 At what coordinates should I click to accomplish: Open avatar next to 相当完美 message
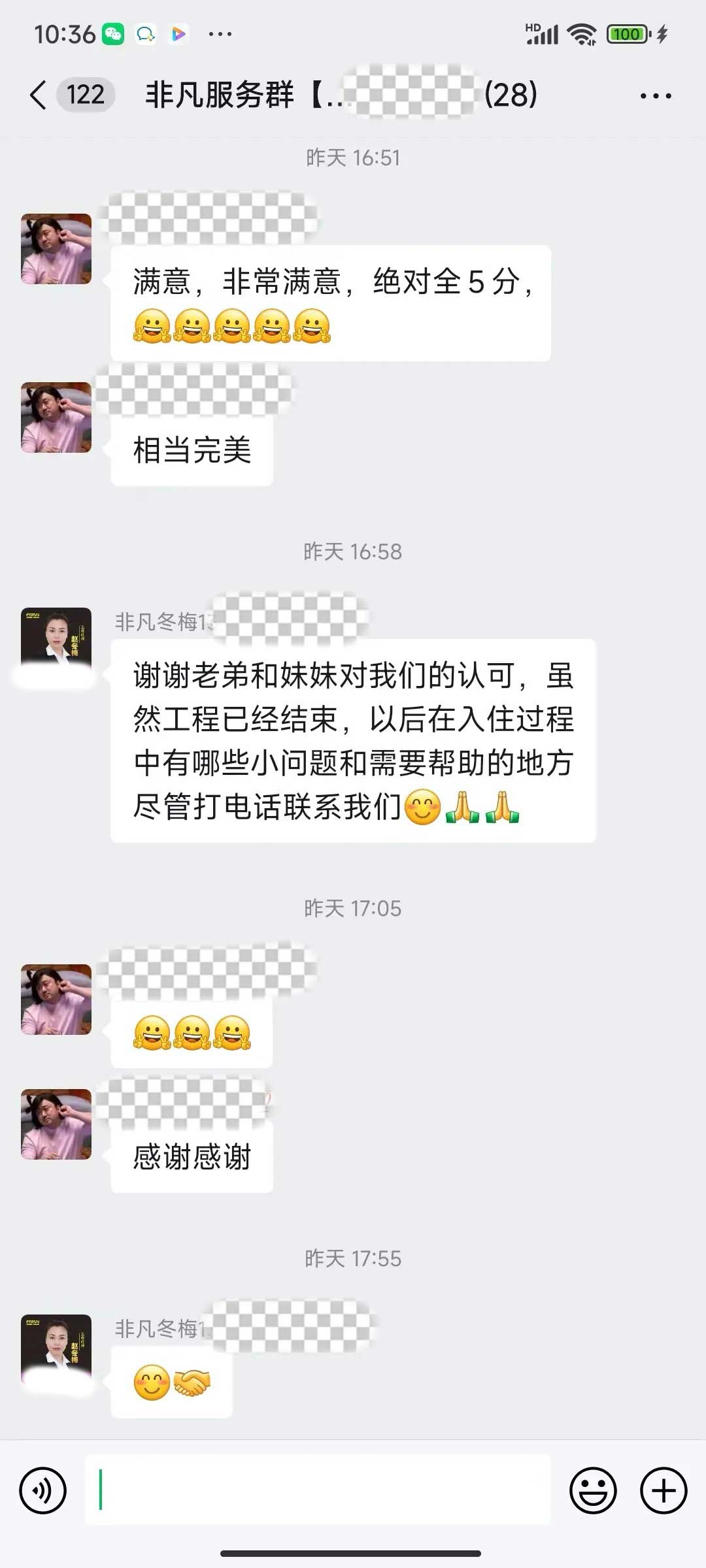(x=56, y=417)
